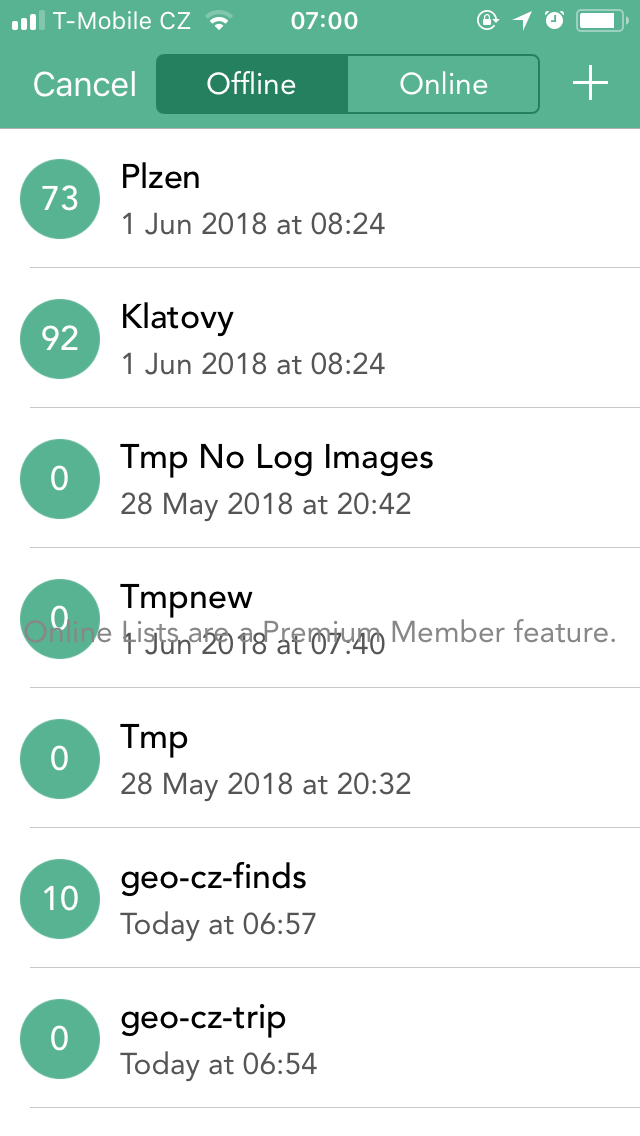The width and height of the screenshot is (640, 1136).
Task: Select the Offline segment
Action: [x=252, y=84]
